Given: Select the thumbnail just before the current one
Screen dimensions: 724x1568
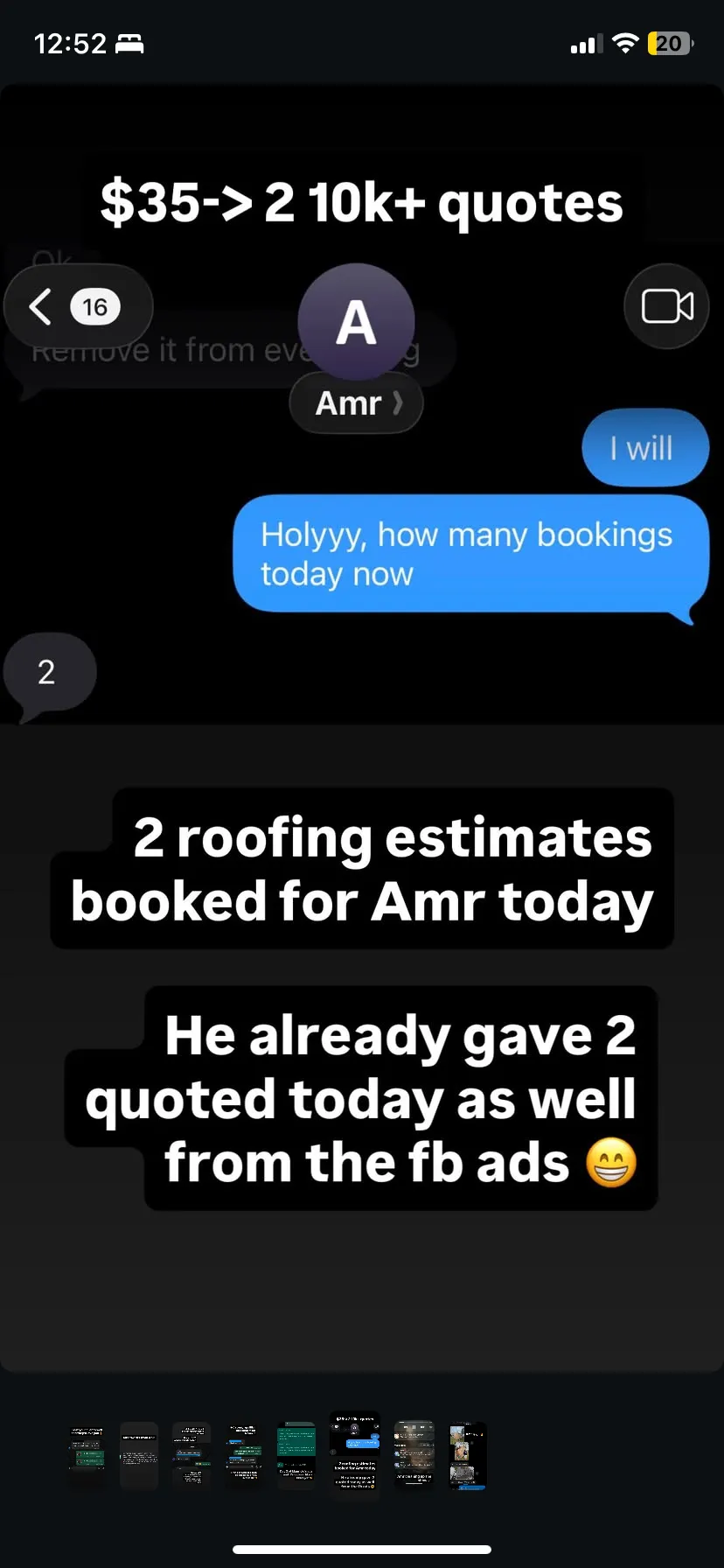Looking at the screenshot, I should (296, 1455).
